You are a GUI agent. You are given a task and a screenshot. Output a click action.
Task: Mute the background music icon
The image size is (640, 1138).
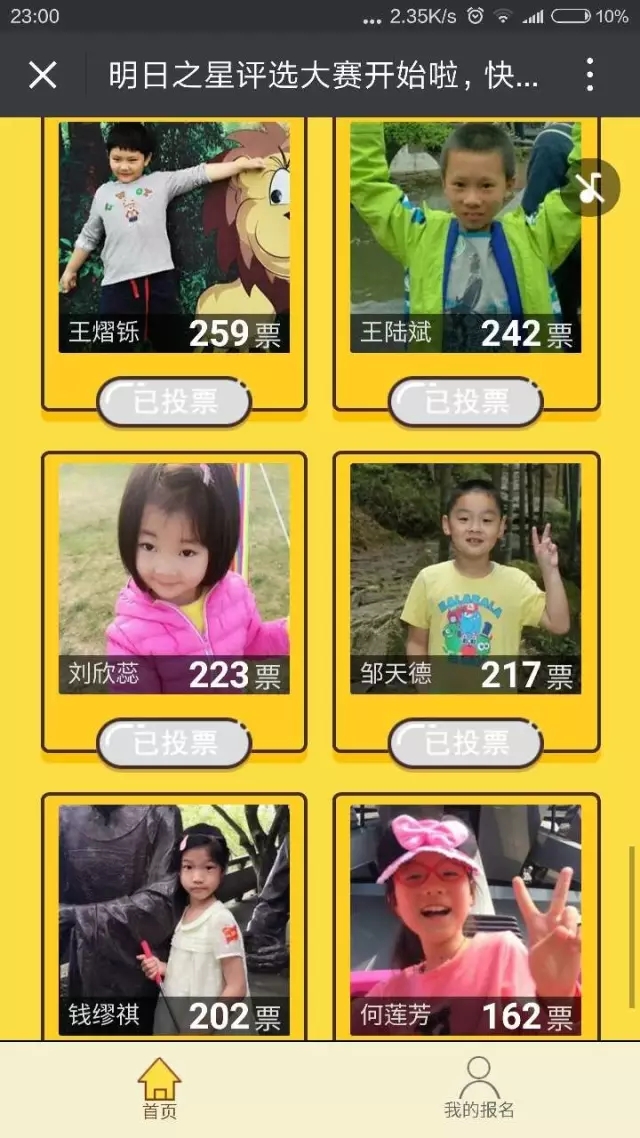coord(590,188)
